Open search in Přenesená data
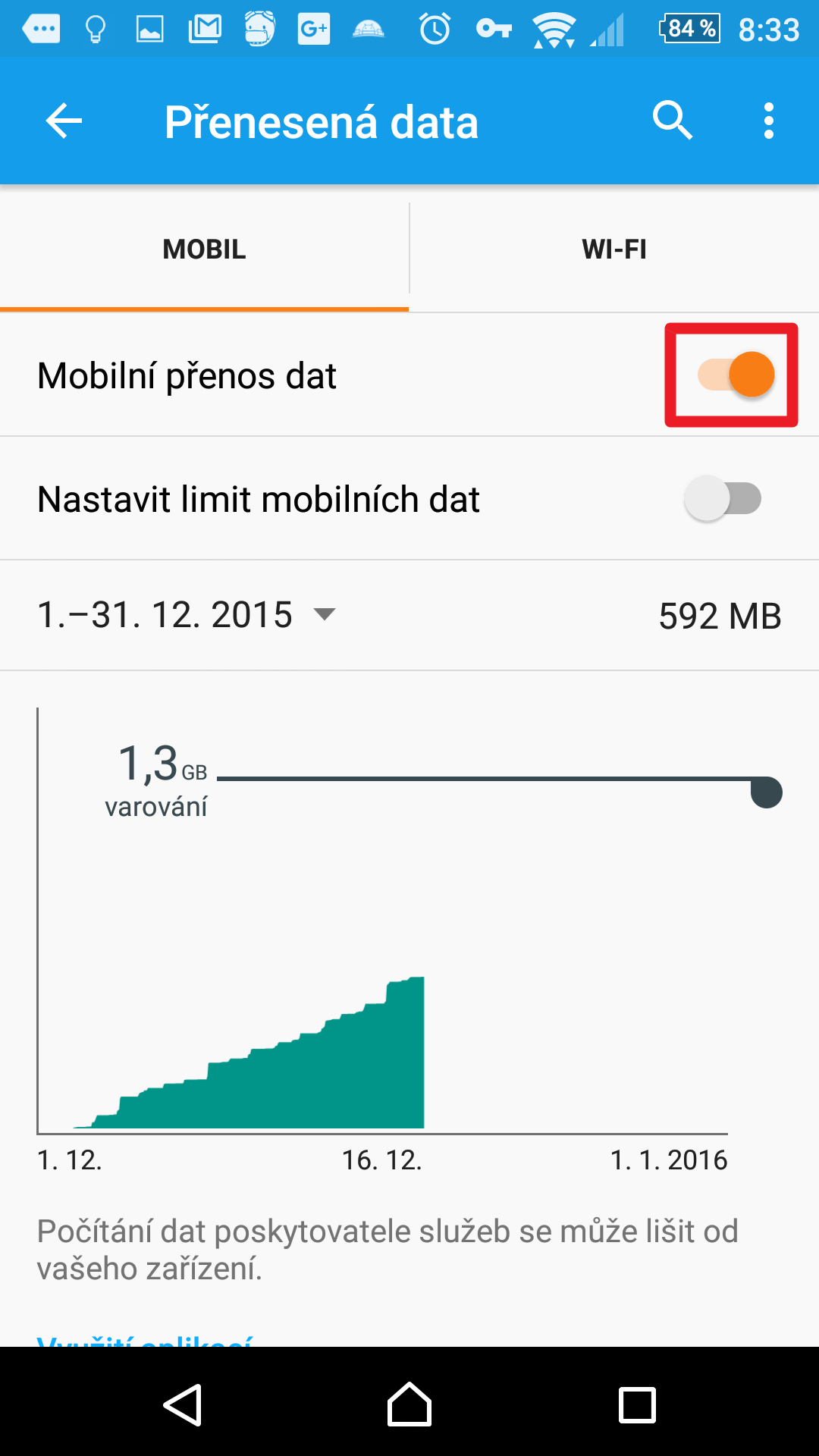The image size is (819, 1456). [x=672, y=121]
